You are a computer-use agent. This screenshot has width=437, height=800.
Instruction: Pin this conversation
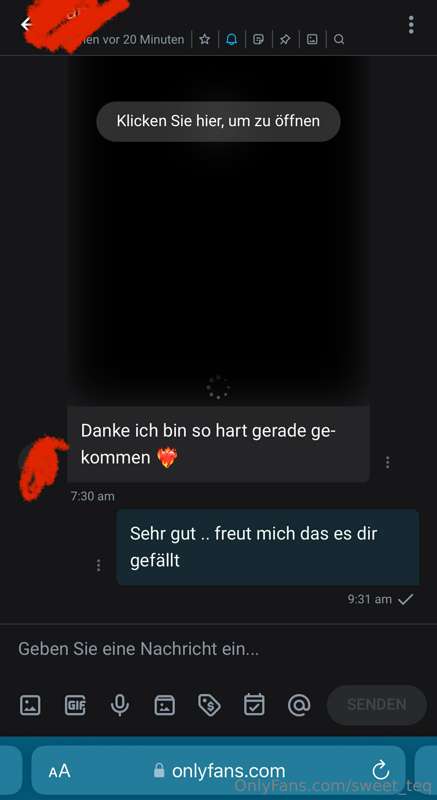coord(285,39)
